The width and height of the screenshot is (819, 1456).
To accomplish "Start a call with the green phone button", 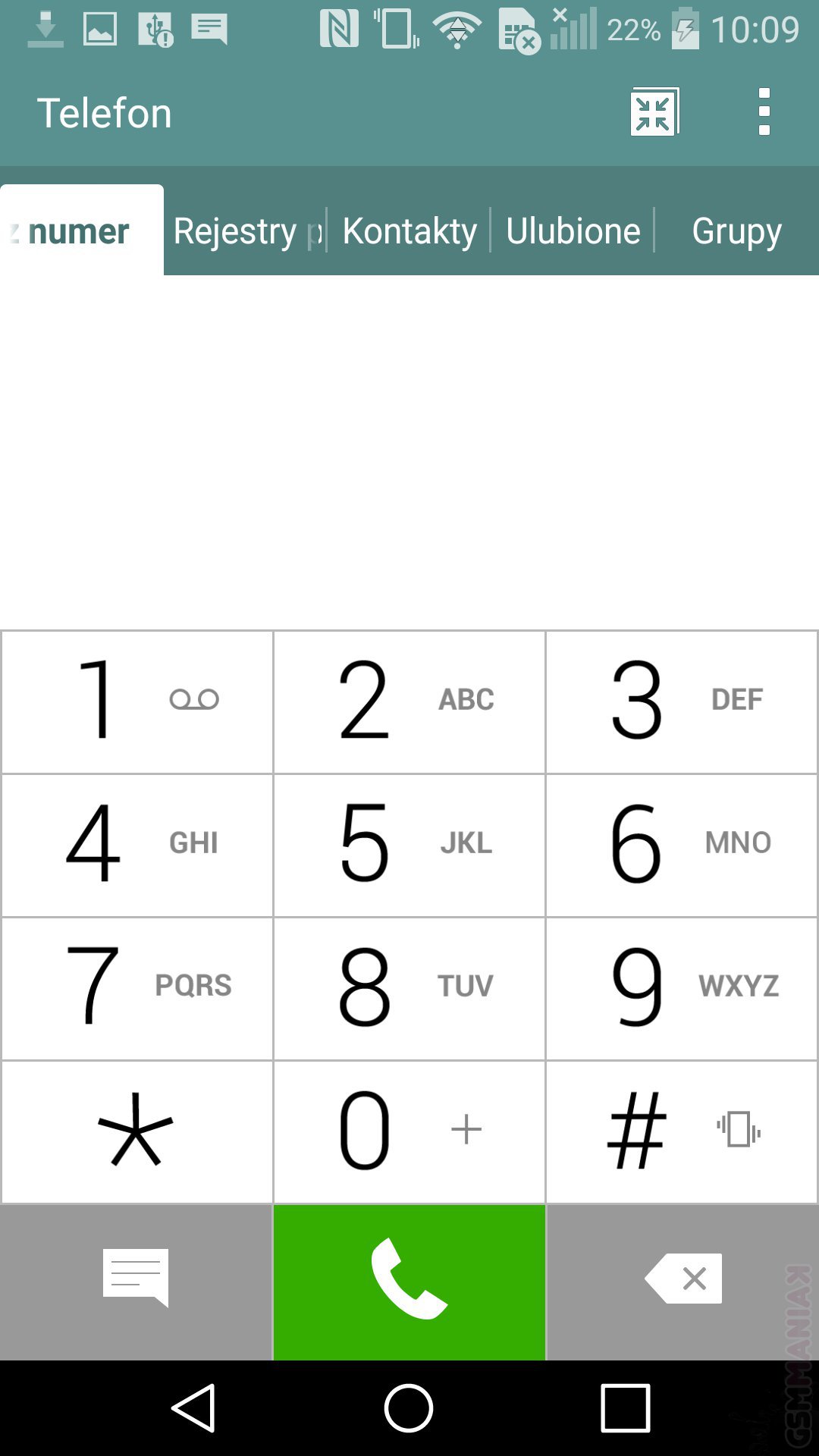I will coord(409,1281).
